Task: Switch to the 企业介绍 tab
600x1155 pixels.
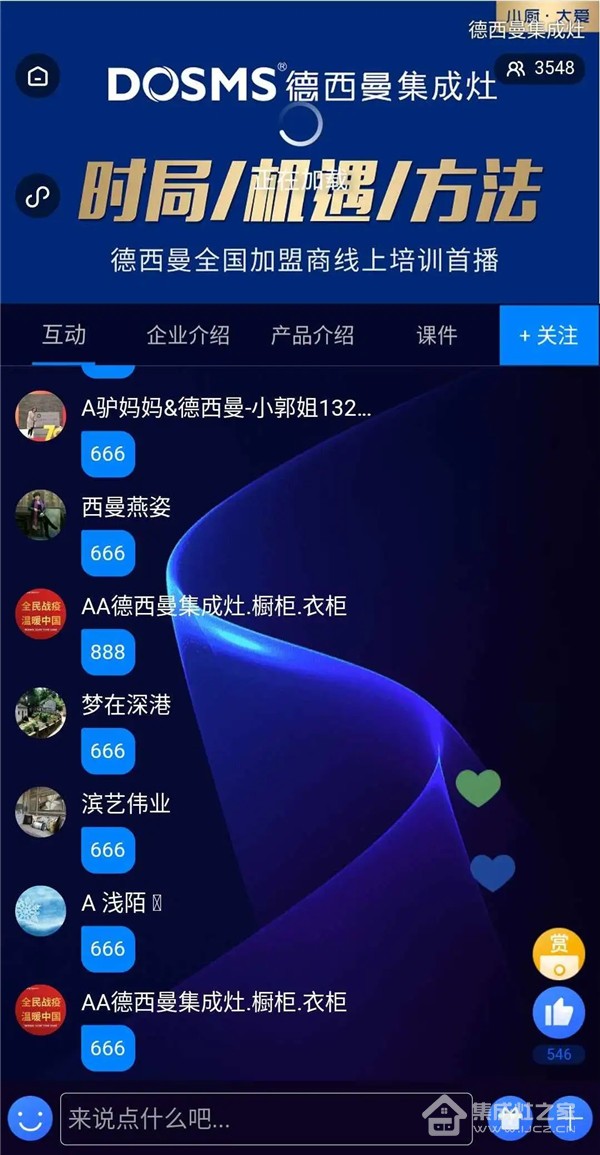Action: point(188,335)
